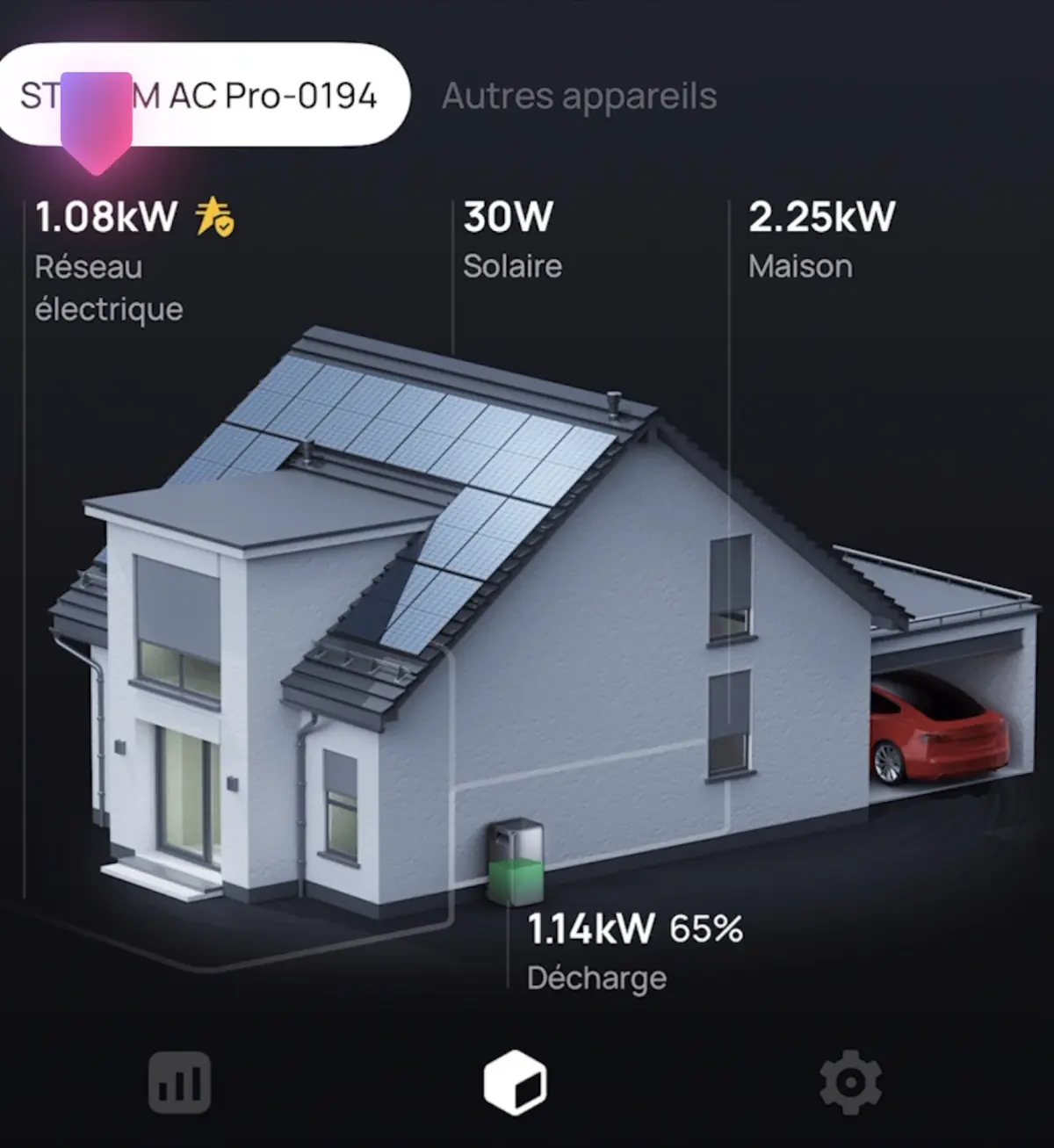Image resolution: width=1054 pixels, height=1148 pixels.
Task: Click the 1.14kW discharge power reading
Action: coord(592,928)
